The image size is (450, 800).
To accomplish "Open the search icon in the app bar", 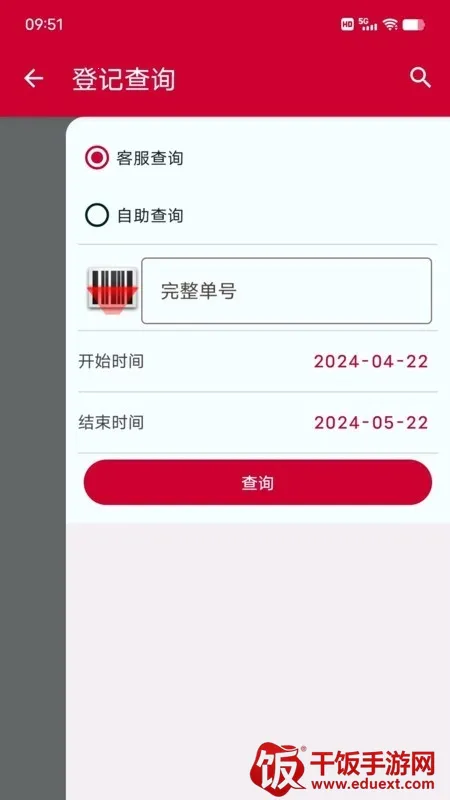I will pos(420,78).
